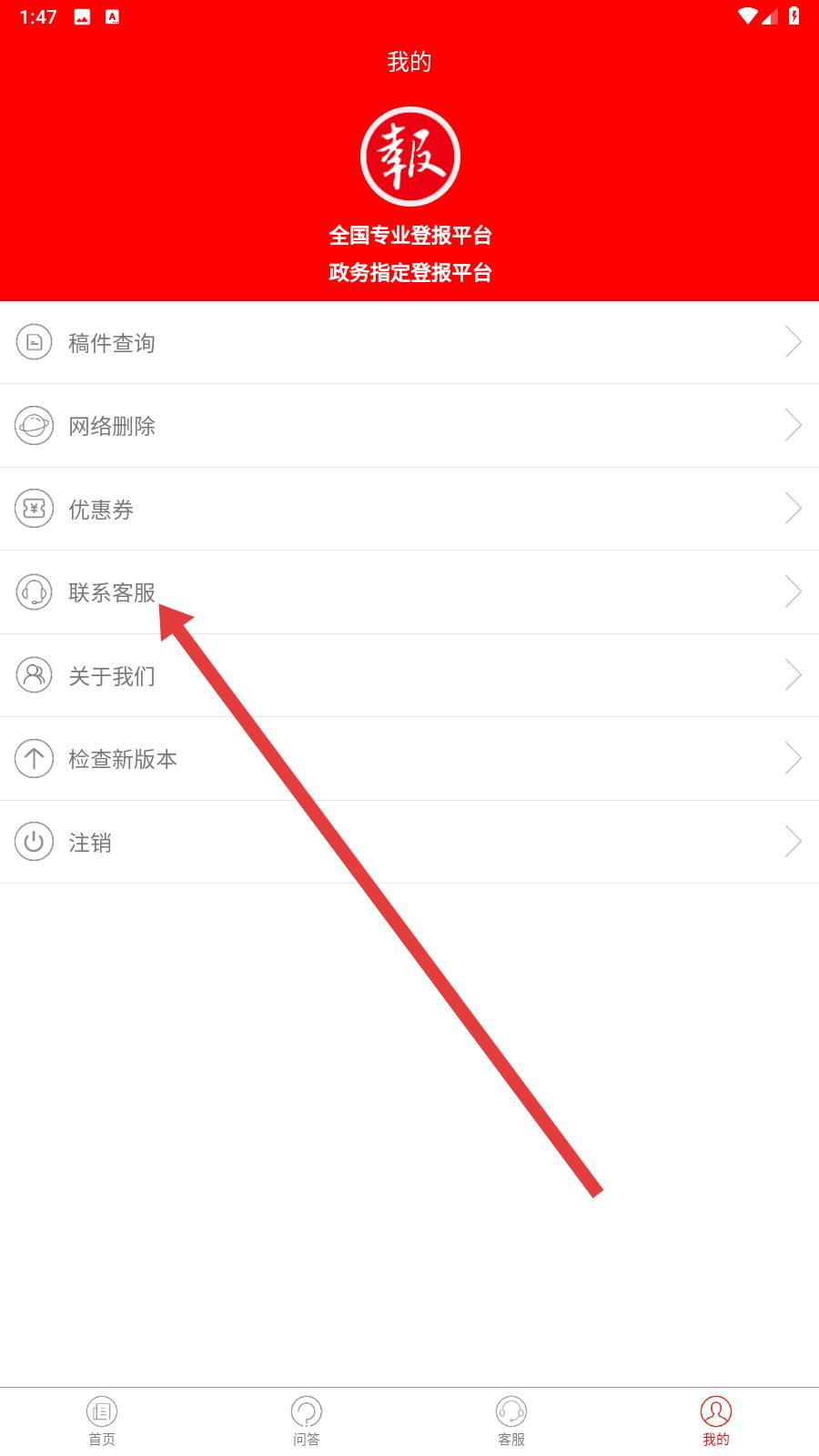Select the 我的 tab

click(716, 1421)
